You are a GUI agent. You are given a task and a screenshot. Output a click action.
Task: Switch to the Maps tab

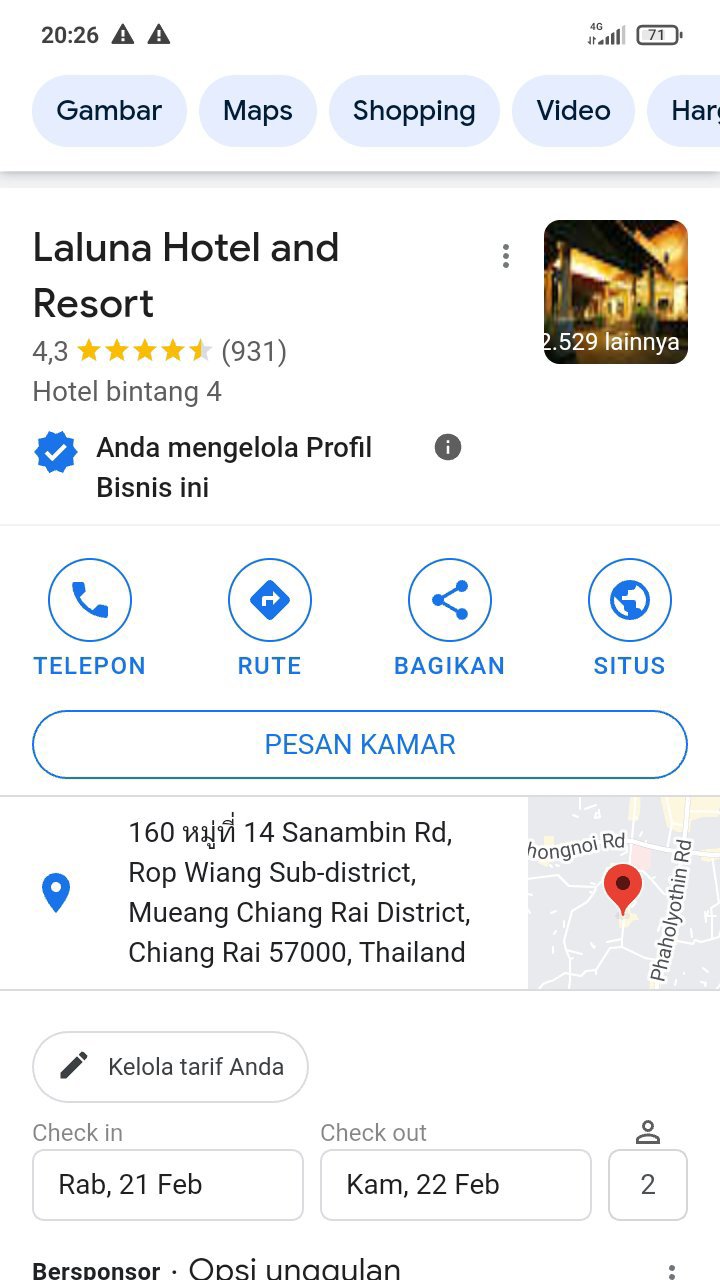258,111
